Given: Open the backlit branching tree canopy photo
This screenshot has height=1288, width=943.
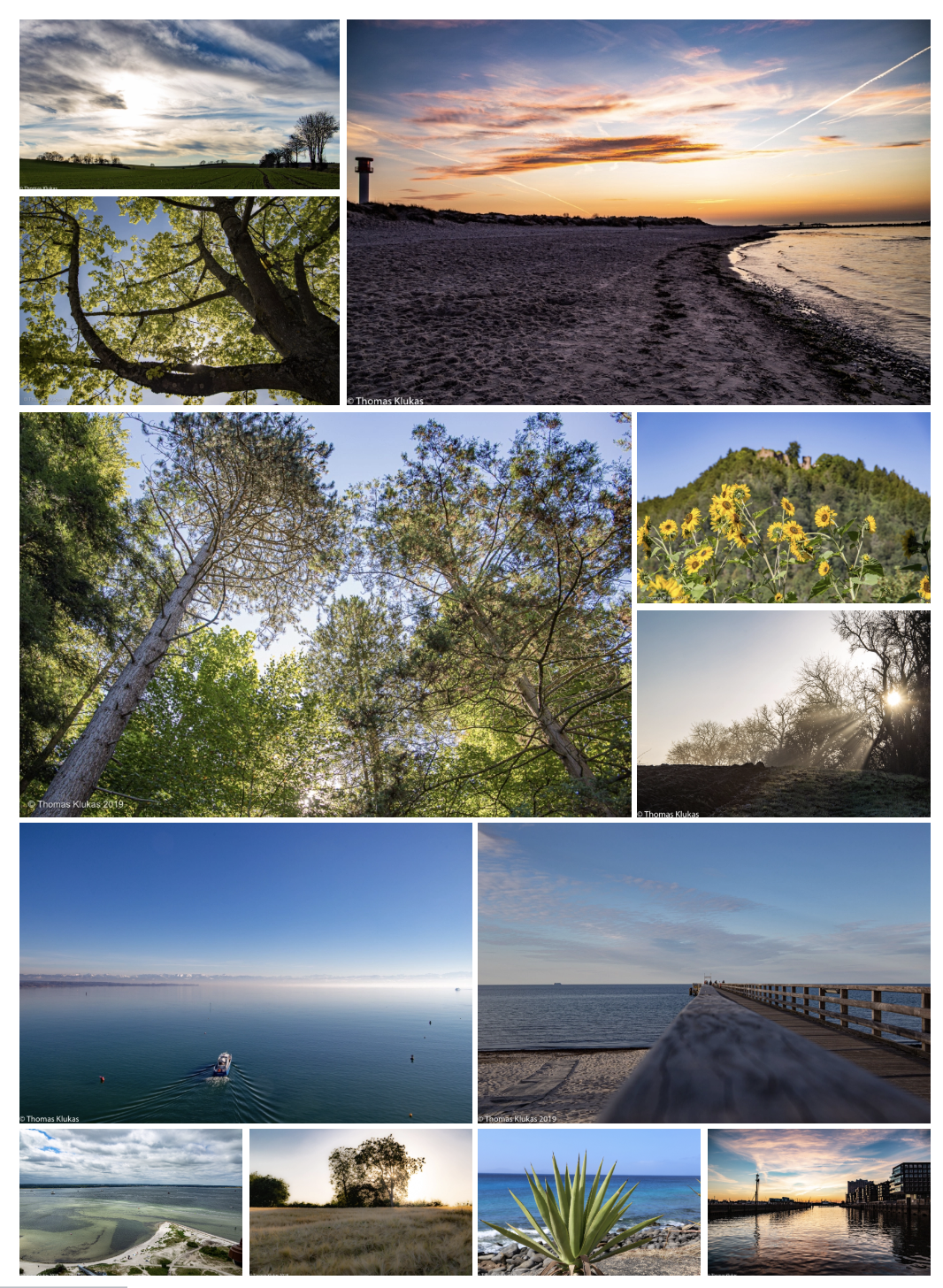Looking at the screenshot, I should coord(179,300).
